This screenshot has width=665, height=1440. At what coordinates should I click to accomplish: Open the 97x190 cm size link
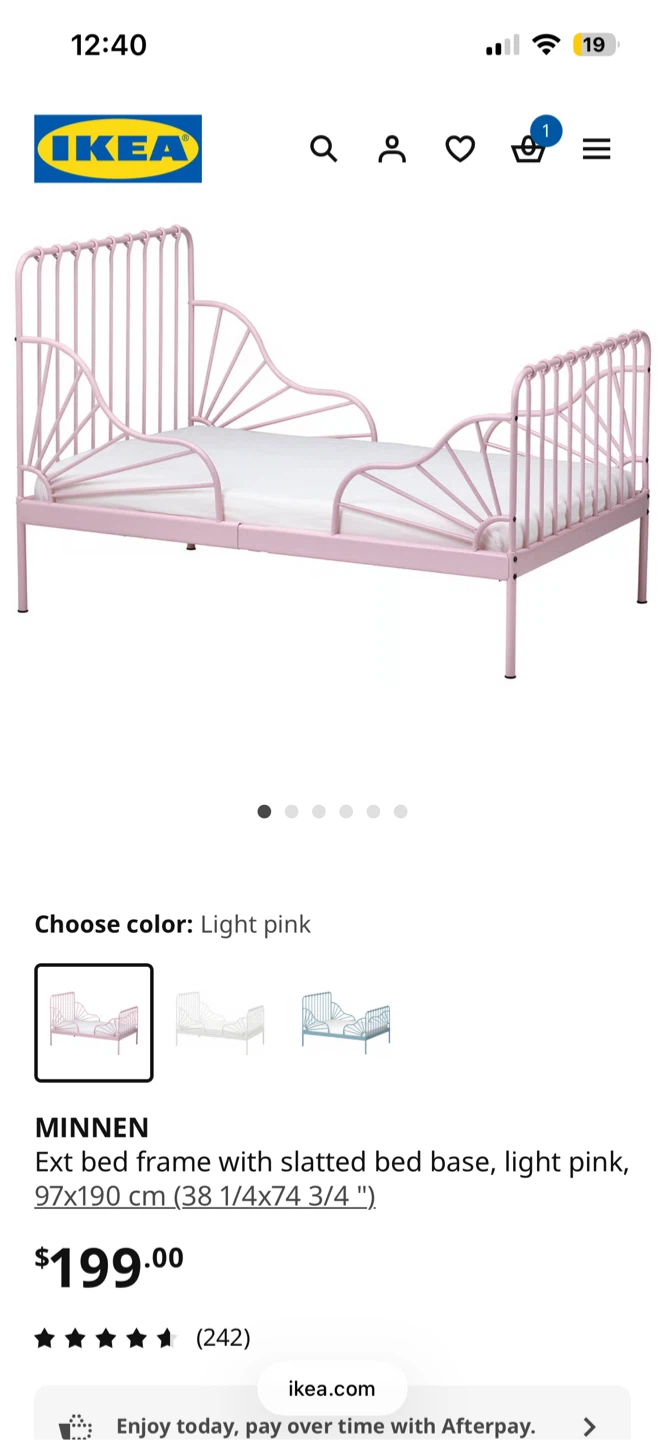coord(205,1196)
